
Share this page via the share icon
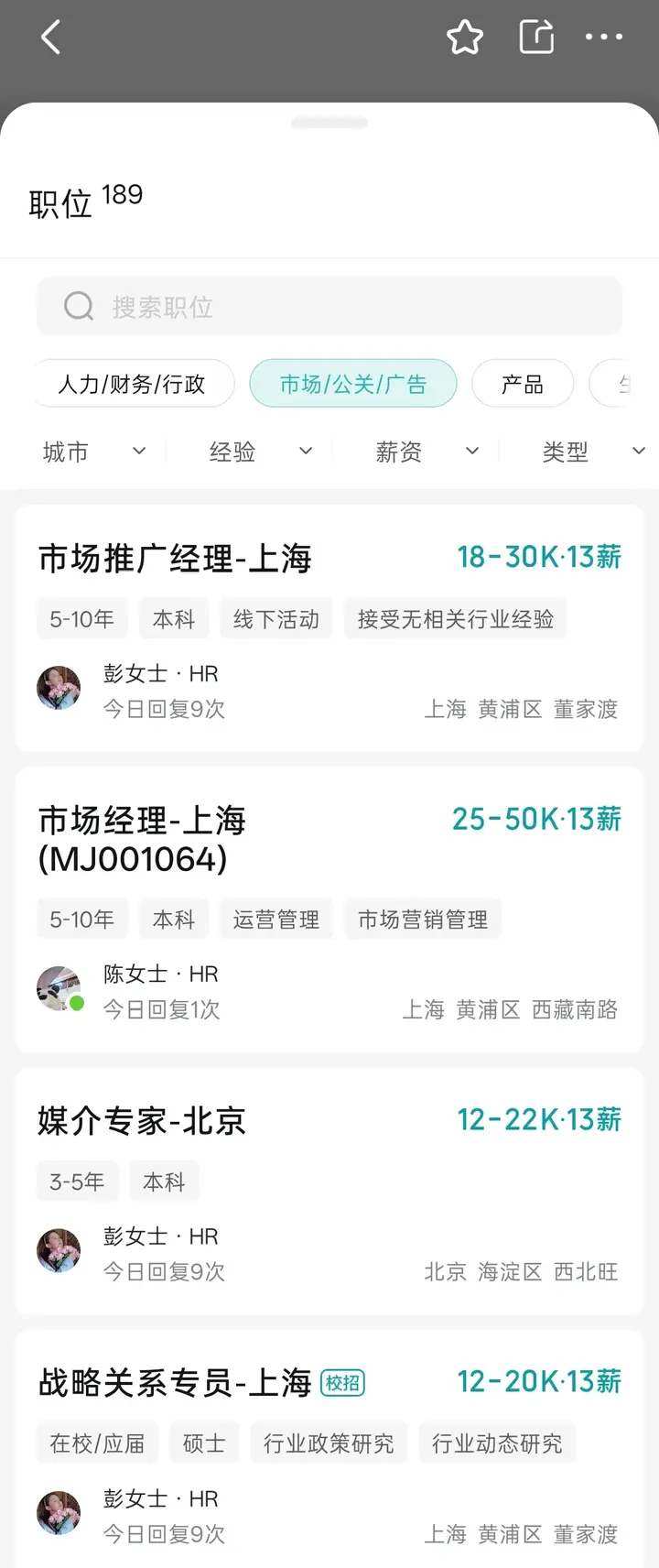tap(536, 37)
